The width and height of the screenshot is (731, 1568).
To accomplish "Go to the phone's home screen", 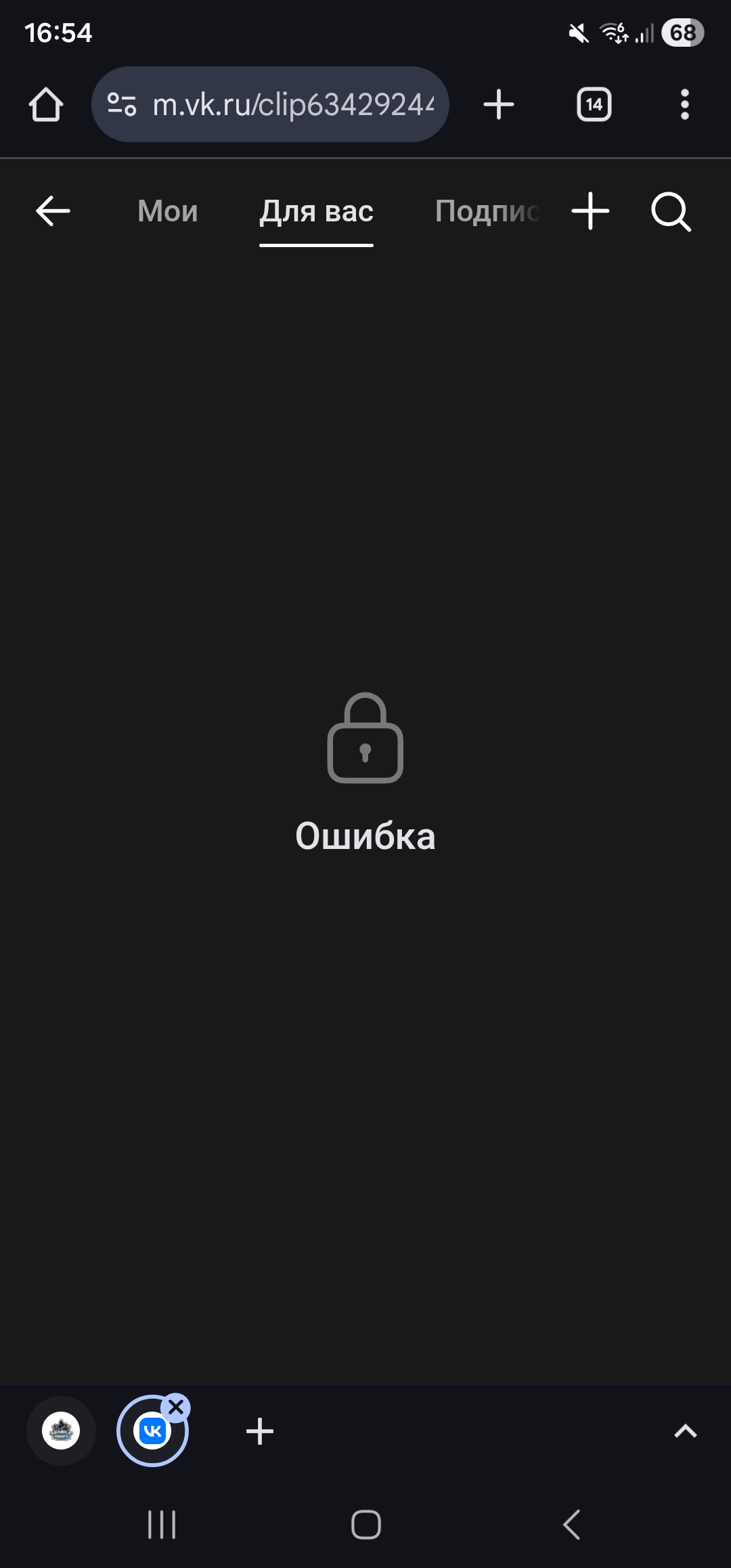I will (x=365, y=1525).
